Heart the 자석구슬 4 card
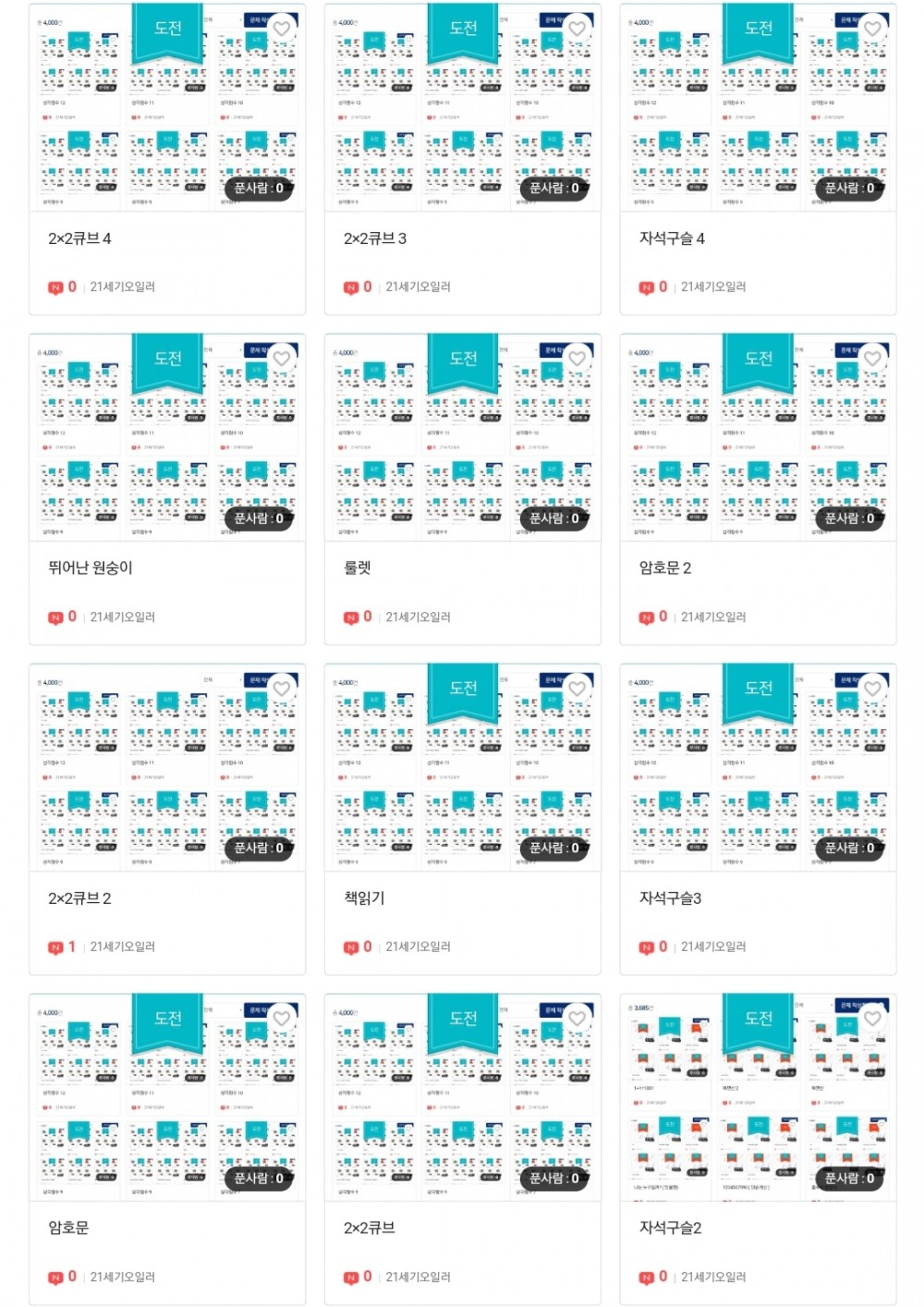 coord(872,29)
